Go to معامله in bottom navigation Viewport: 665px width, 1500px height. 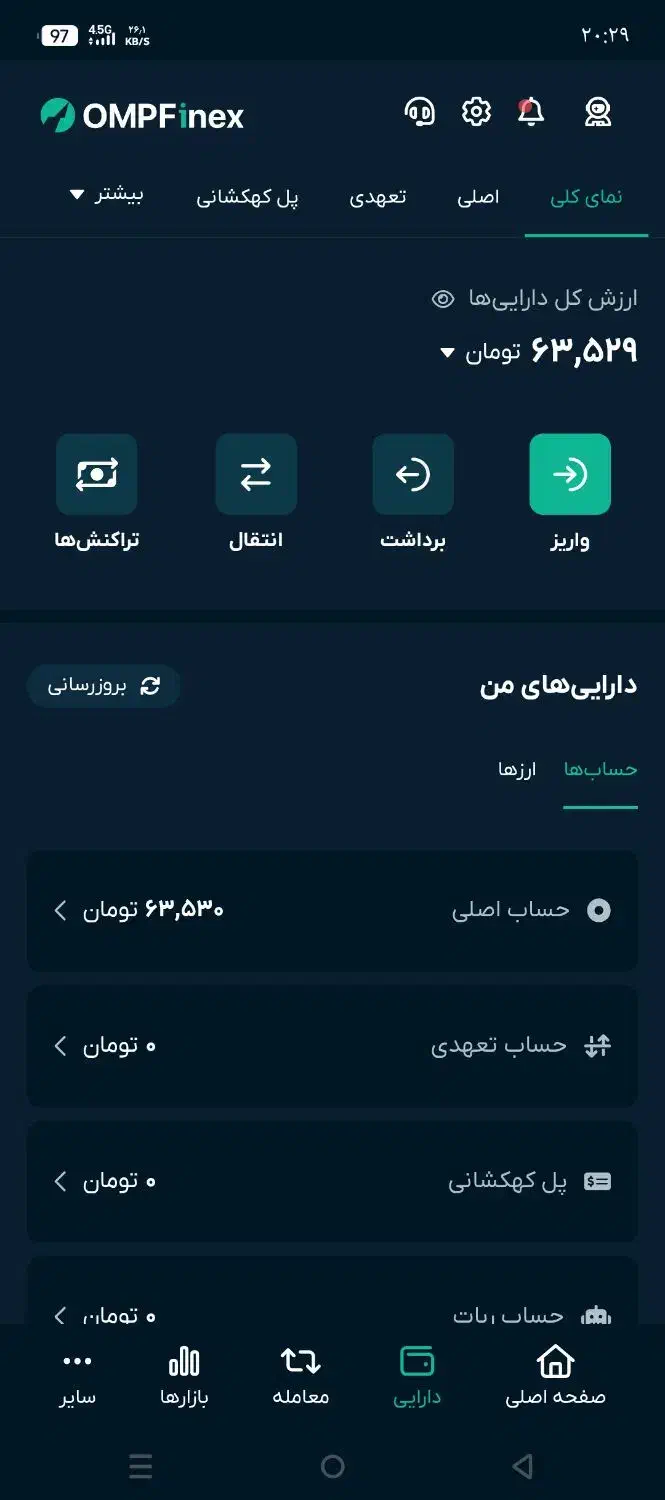[x=300, y=1375]
